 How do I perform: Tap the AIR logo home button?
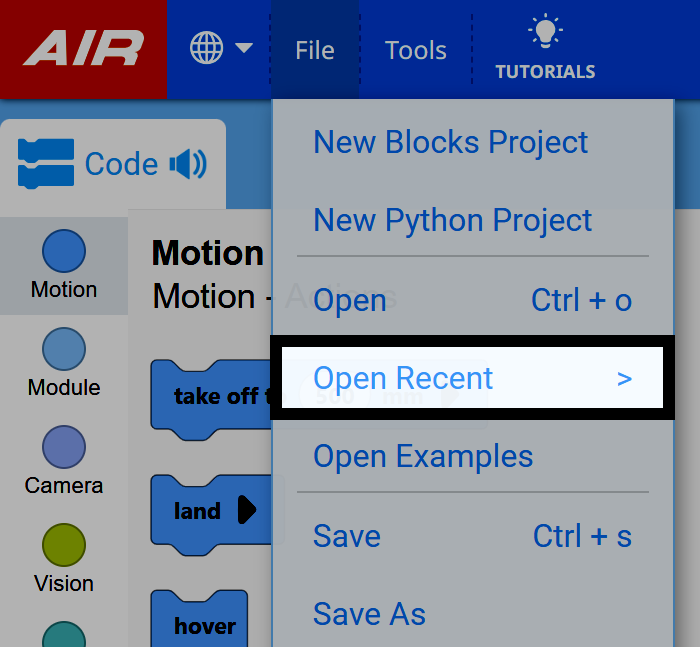[x=83, y=48]
